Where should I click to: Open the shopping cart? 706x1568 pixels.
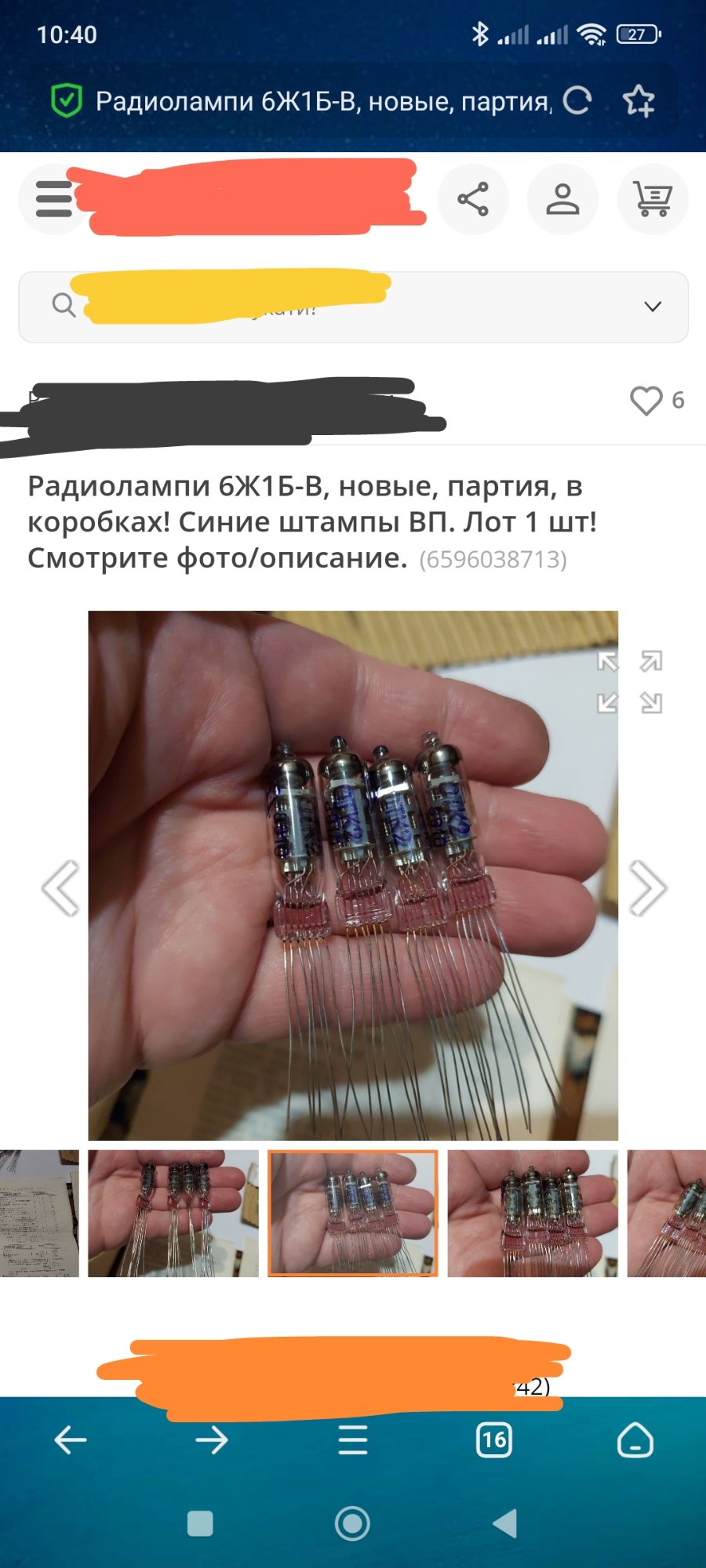coord(653,199)
